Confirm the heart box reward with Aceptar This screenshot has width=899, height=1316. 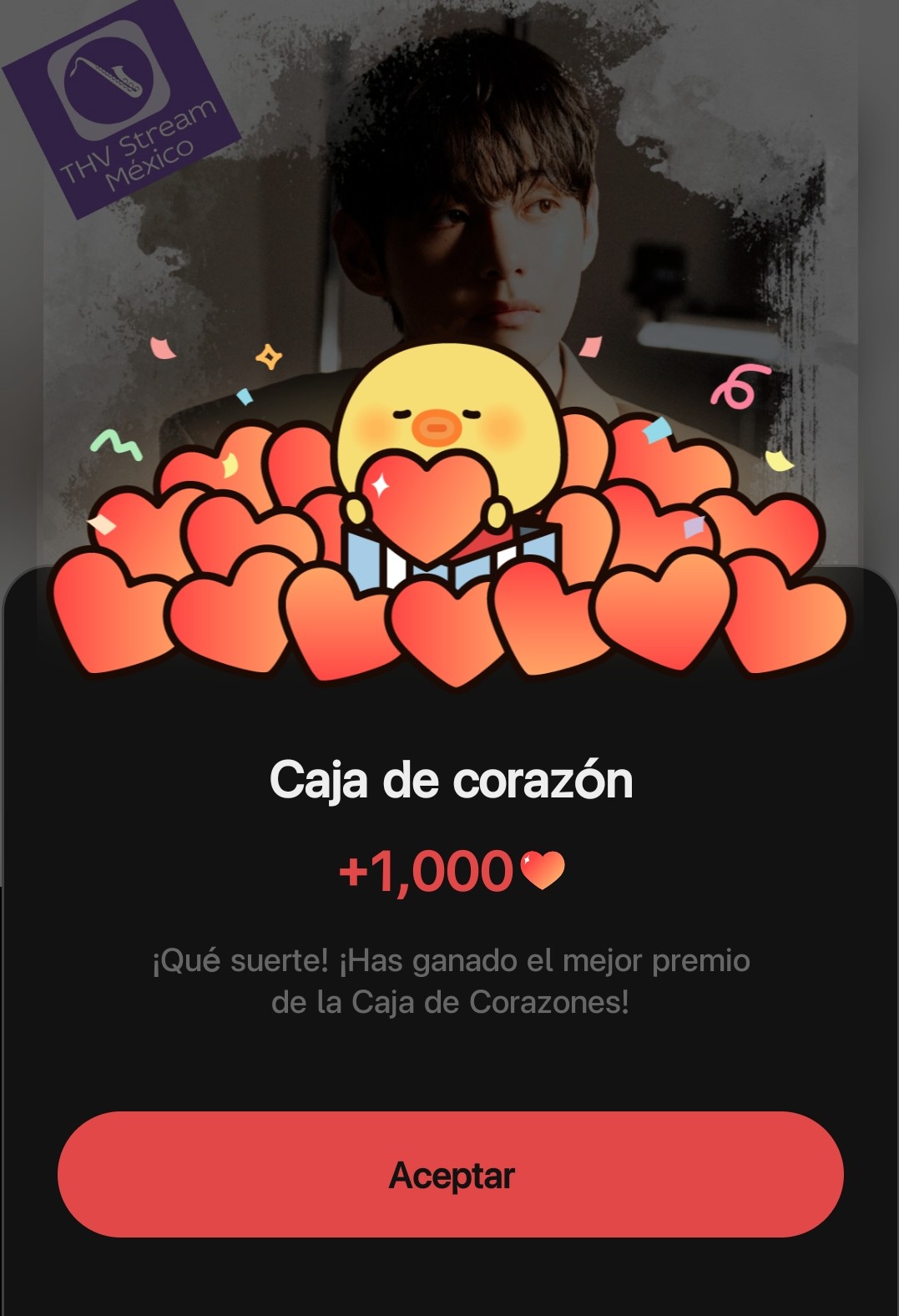tap(451, 1174)
